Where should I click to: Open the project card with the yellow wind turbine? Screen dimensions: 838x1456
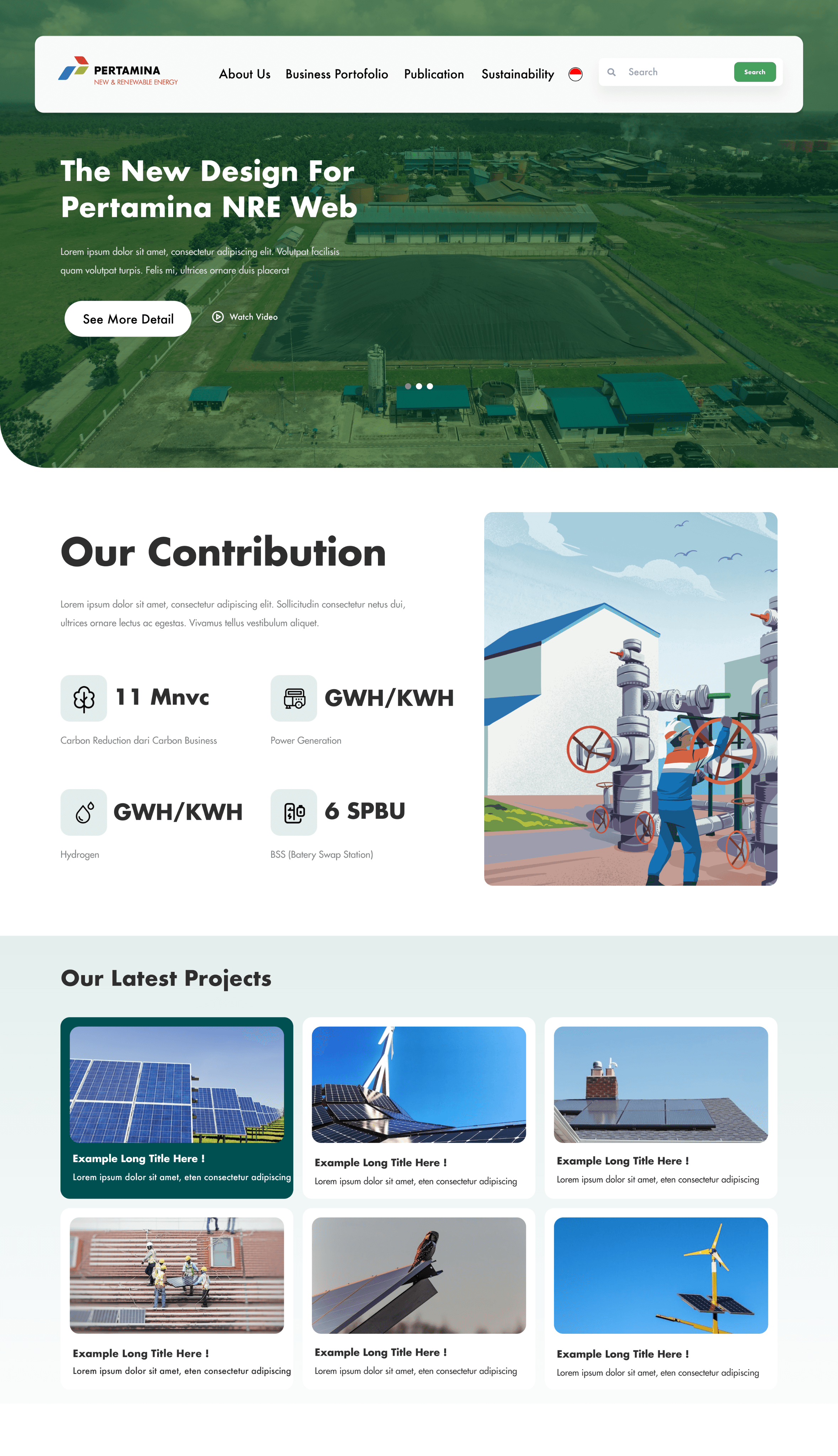coord(661,1299)
